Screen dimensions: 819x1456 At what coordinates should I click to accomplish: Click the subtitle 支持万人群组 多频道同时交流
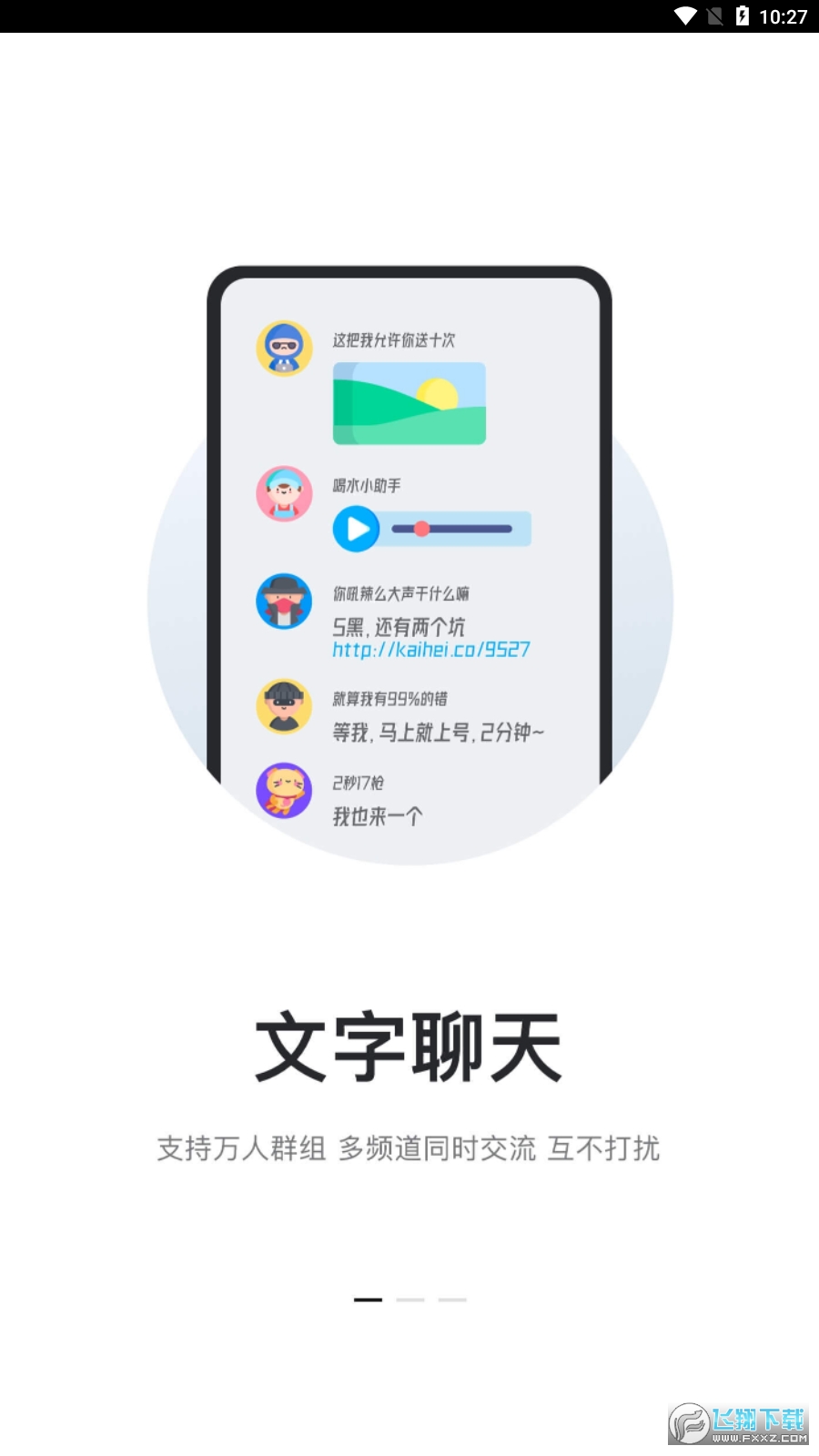pos(409,1149)
